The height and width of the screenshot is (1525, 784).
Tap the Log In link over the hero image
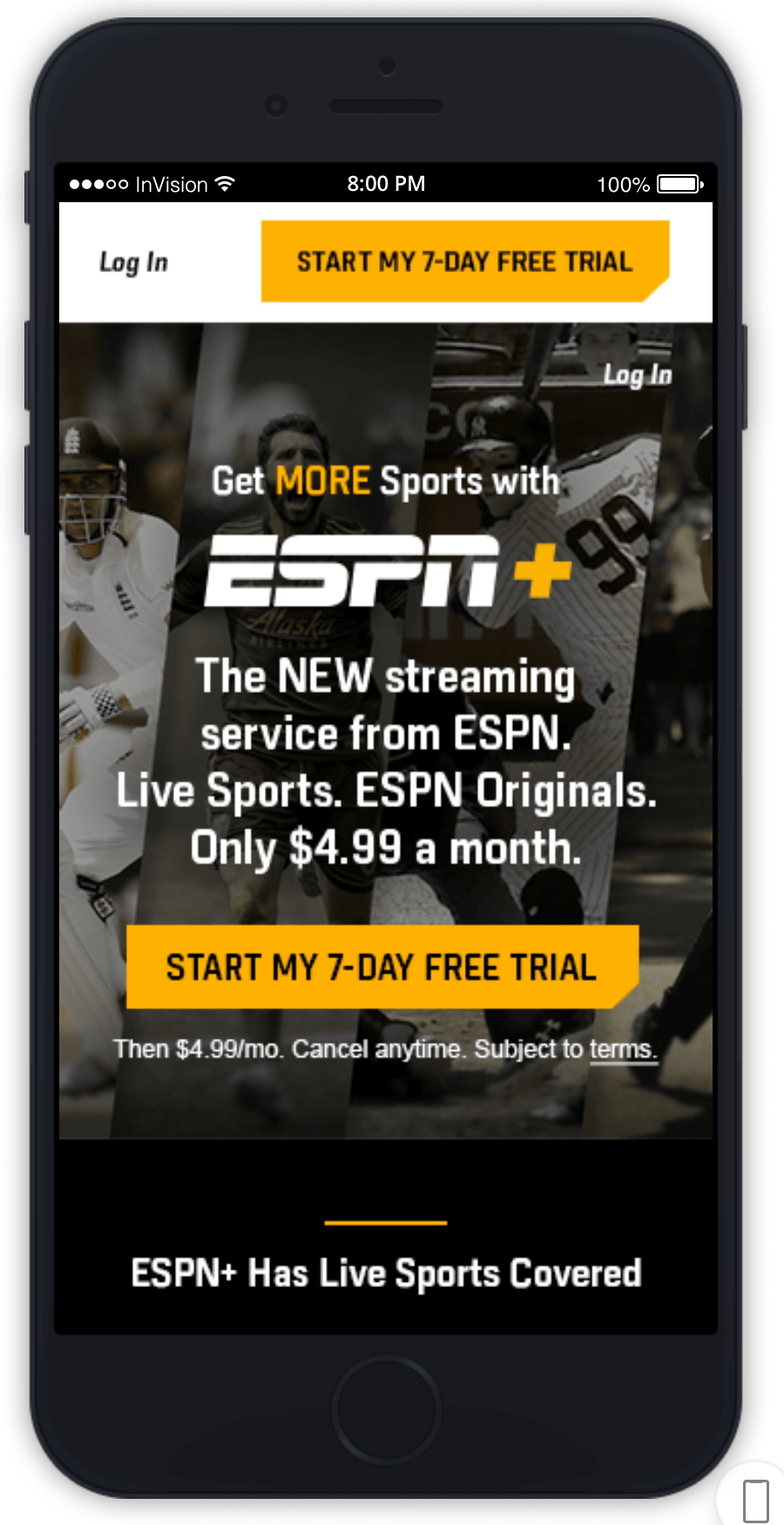[638, 374]
